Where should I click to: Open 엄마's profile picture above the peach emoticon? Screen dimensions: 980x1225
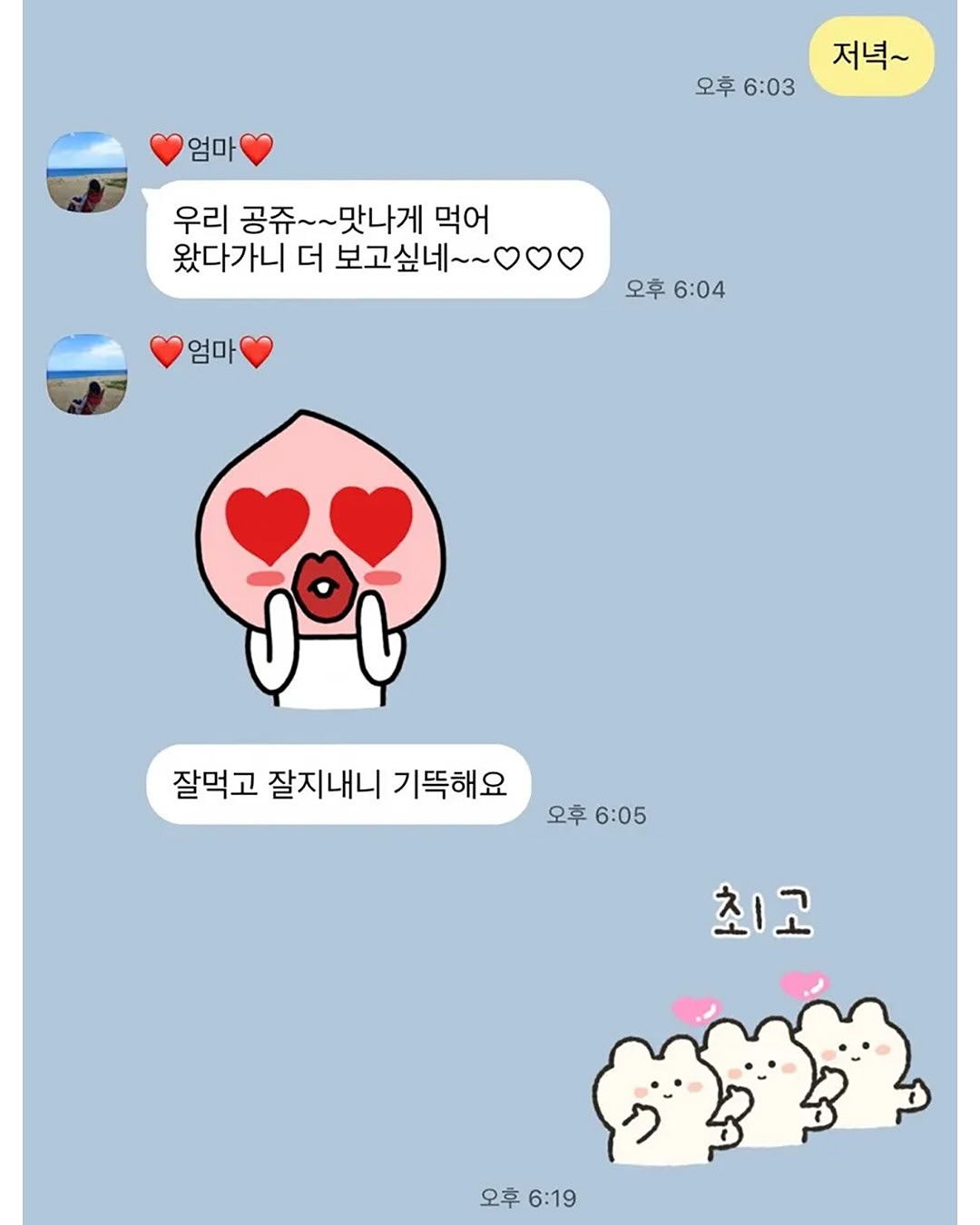86,375
